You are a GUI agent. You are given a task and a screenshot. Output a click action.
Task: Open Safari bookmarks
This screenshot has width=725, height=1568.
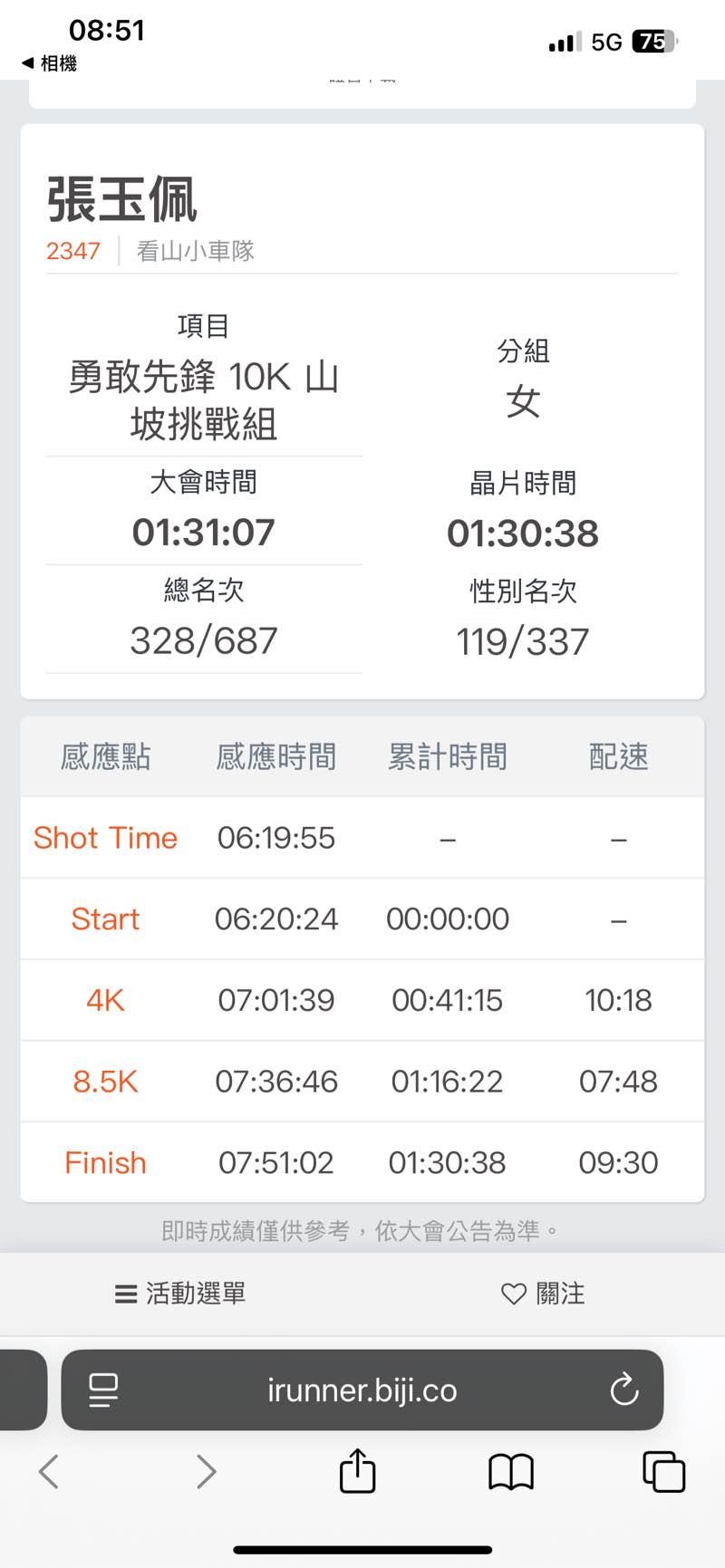(511, 1471)
